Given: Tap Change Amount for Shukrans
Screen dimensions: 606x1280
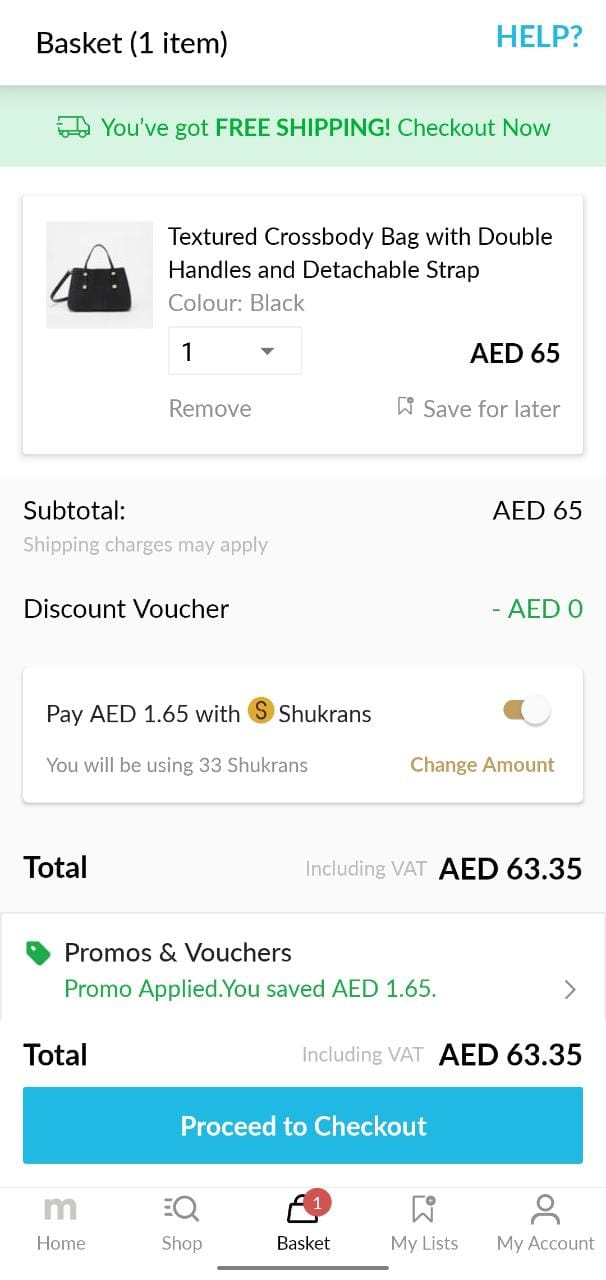Looking at the screenshot, I should (482, 765).
